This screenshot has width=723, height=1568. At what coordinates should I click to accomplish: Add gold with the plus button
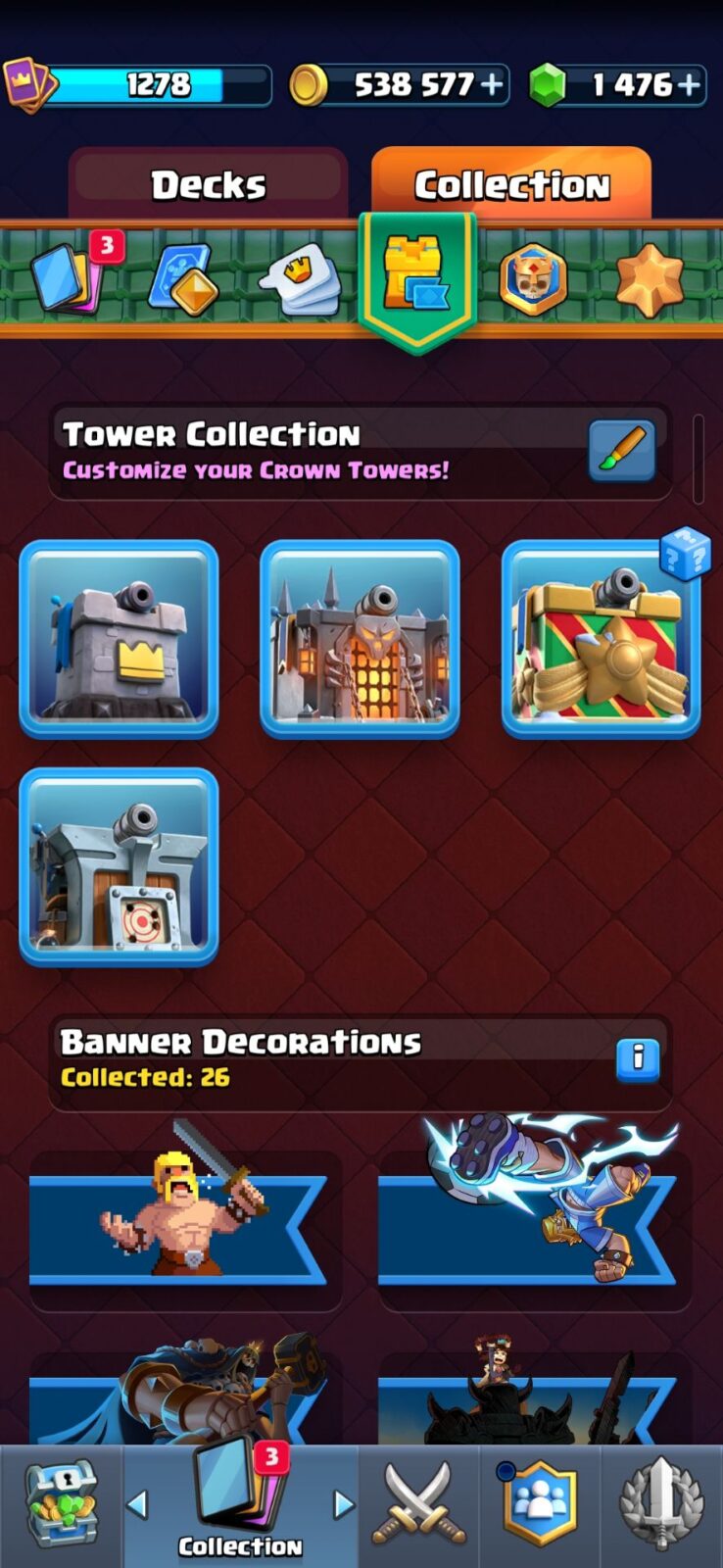pyautogui.click(x=492, y=85)
